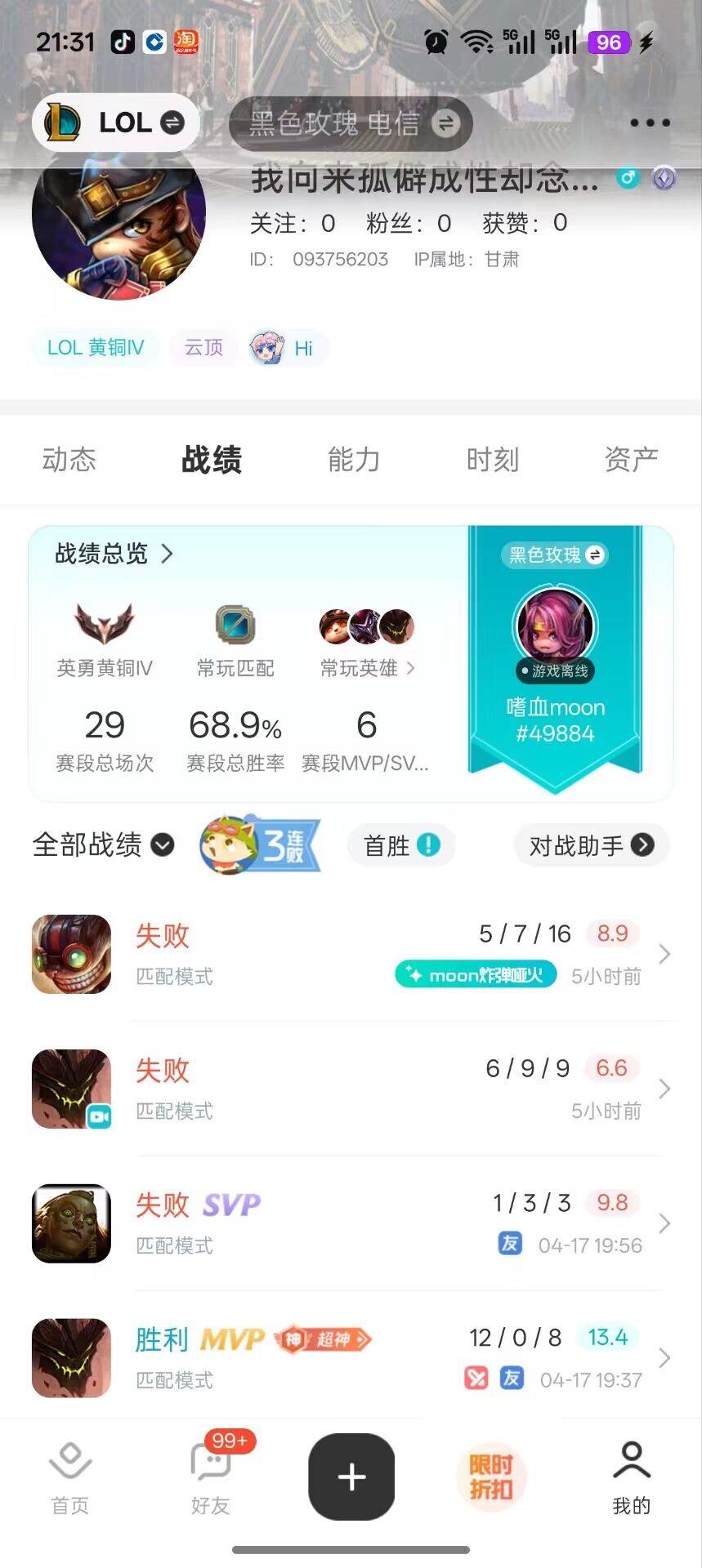Screen dimensions: 702x1568
Task: Change server from 黑色玫瑰 电信
Action: click(x=351, y=124)
